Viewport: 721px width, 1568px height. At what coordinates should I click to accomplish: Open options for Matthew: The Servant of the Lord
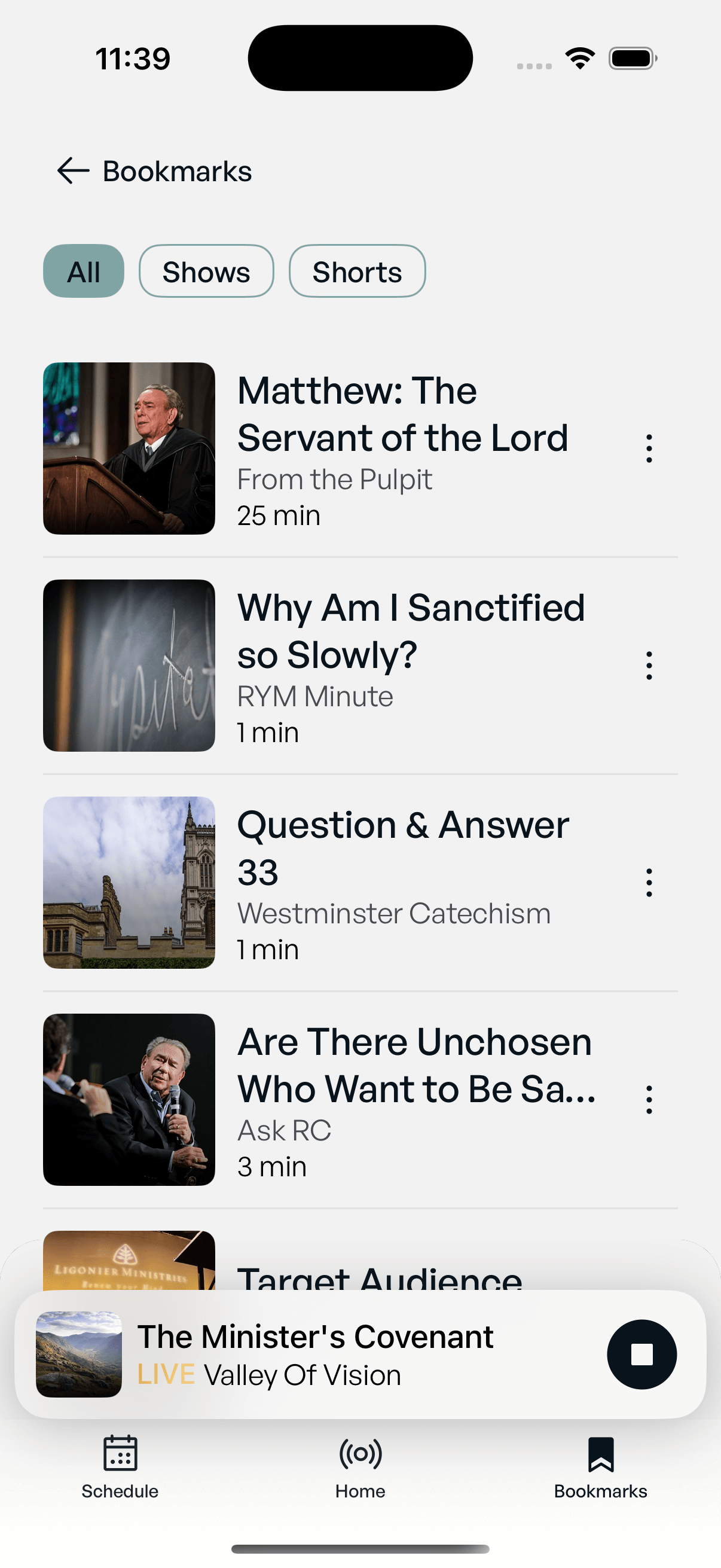(649, 449)
